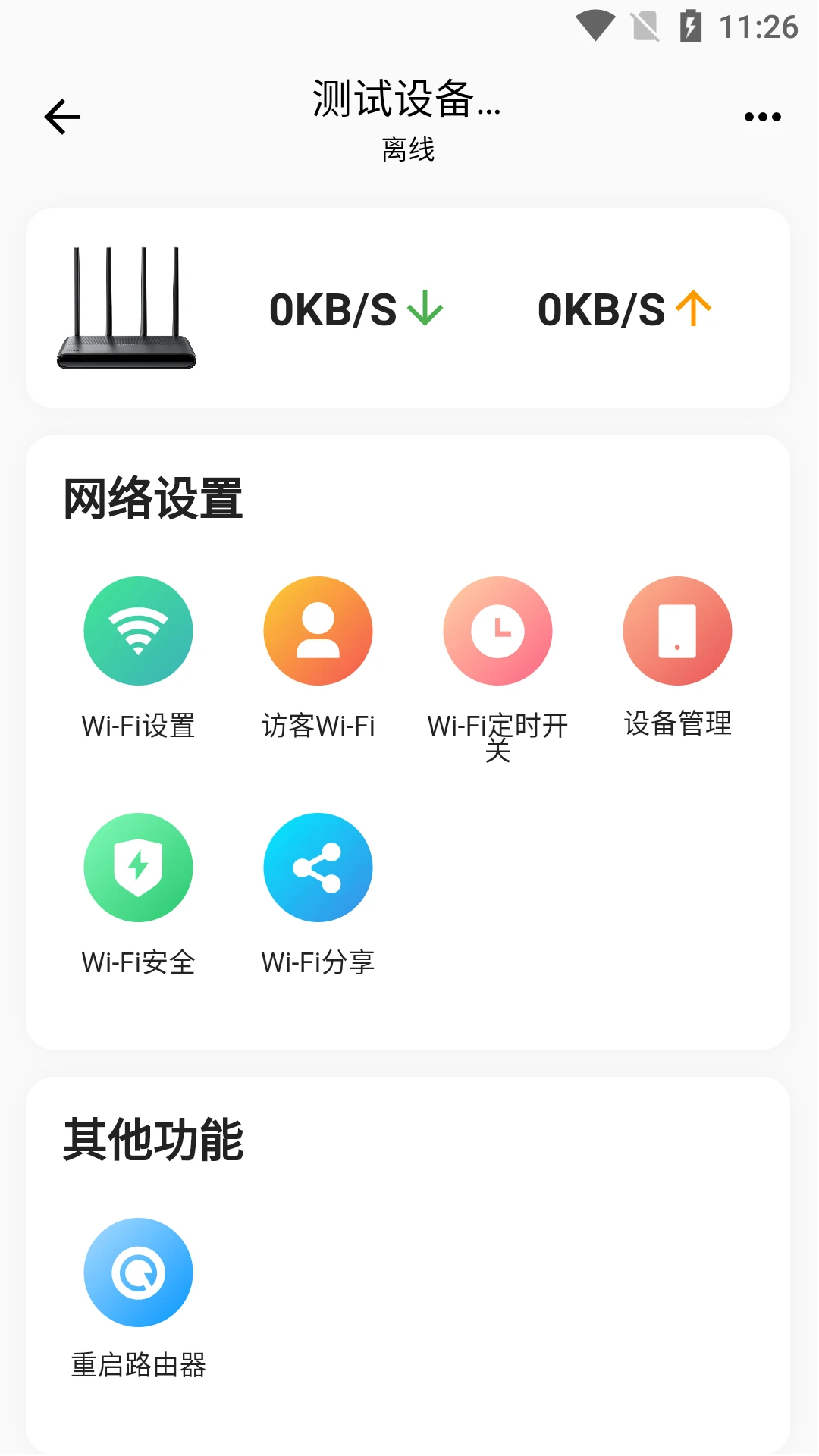Open Wi-Fi分享 (Wi-Fi sharing)

pos(318,867)
